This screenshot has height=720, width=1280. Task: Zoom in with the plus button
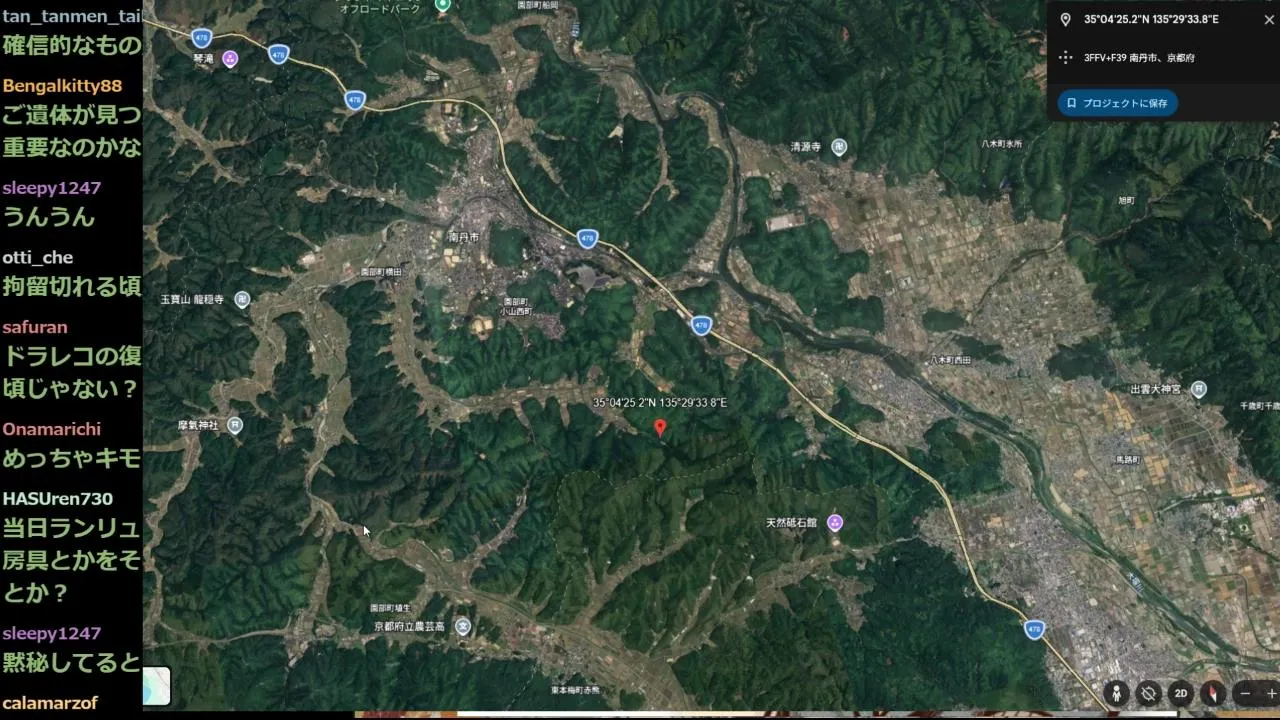click(x=1271, y=693)
